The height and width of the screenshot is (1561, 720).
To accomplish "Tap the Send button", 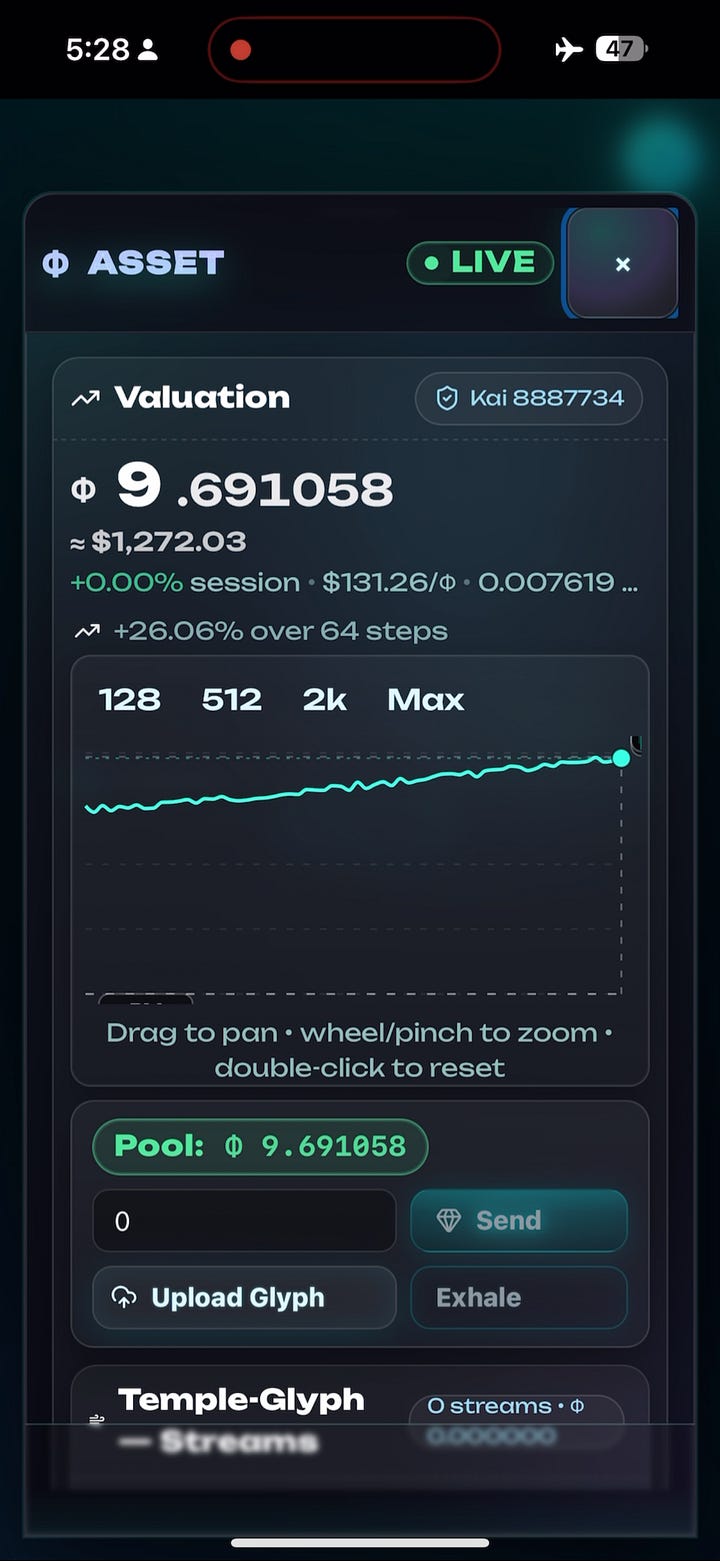I will 518,1221.
